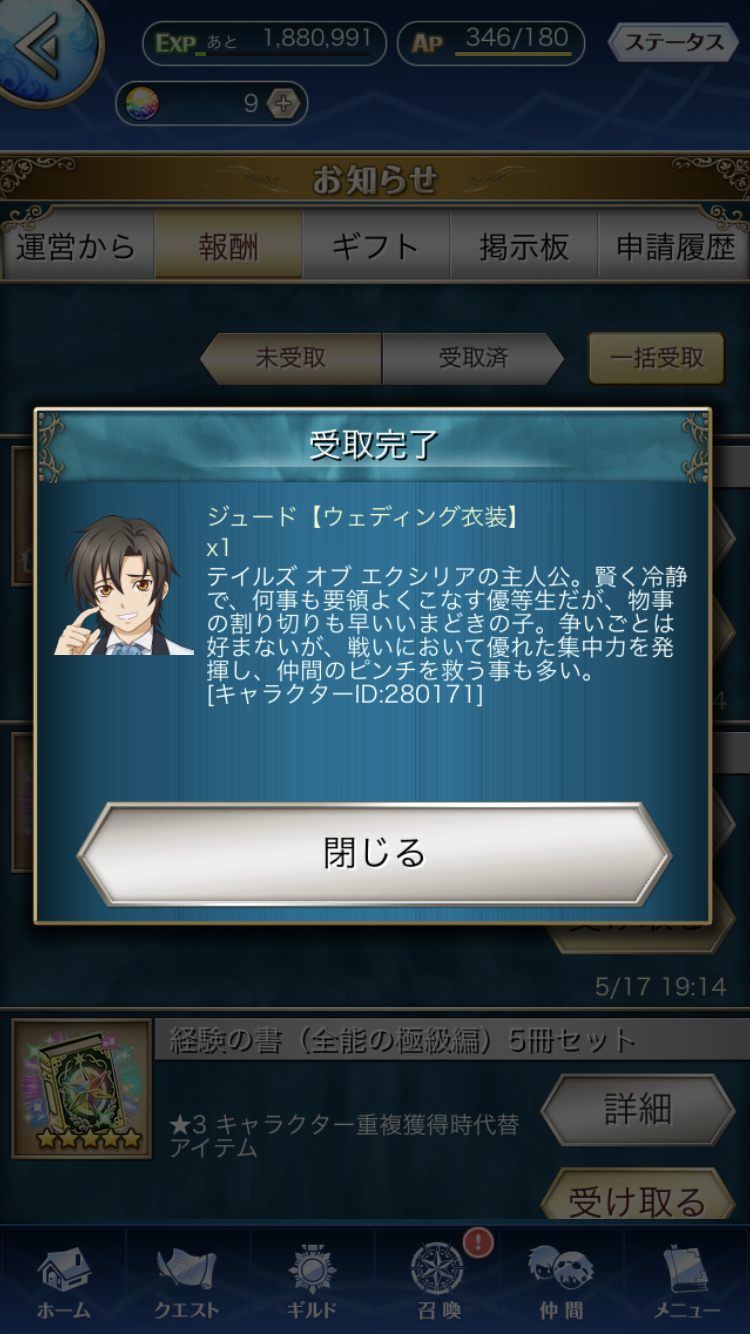View the 申請履歴 tab

674,246
